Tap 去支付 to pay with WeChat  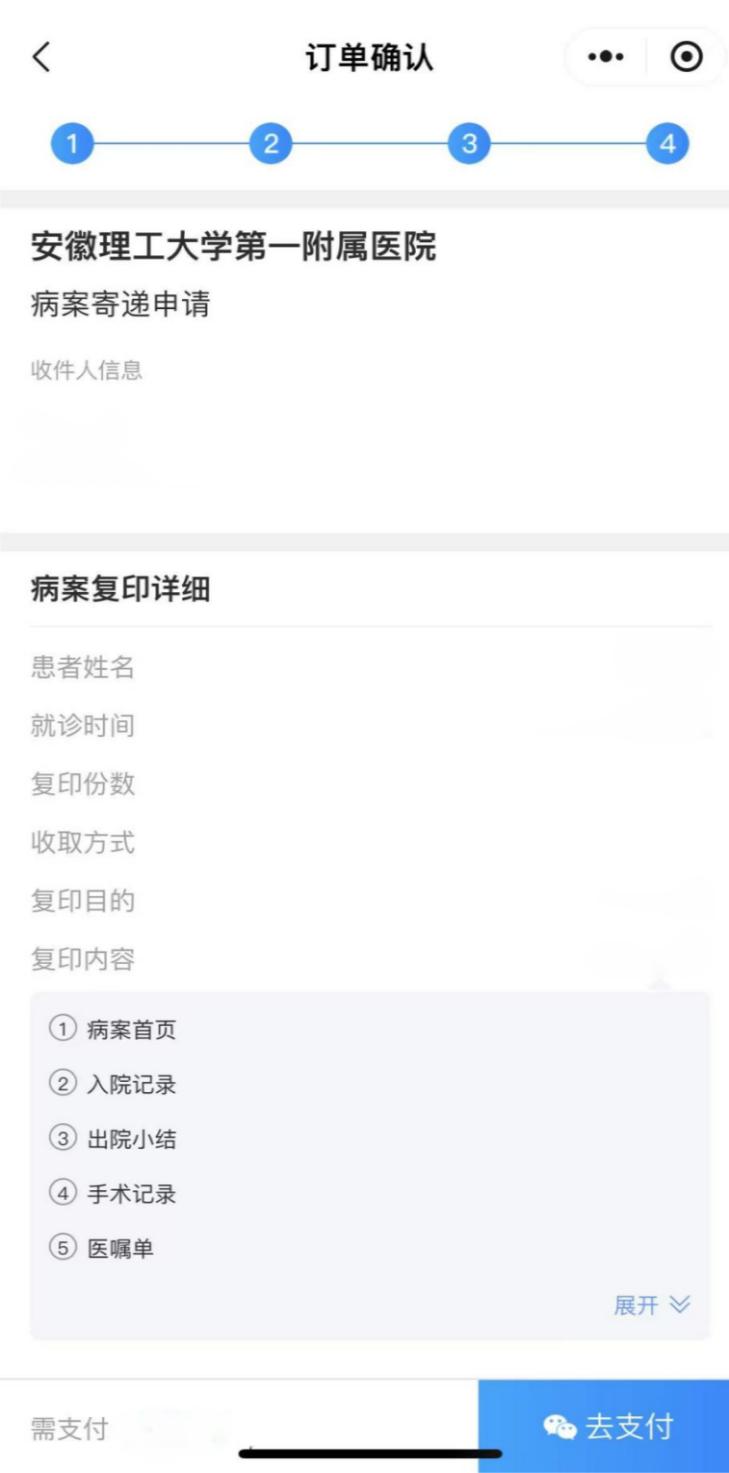[606, 1426]
